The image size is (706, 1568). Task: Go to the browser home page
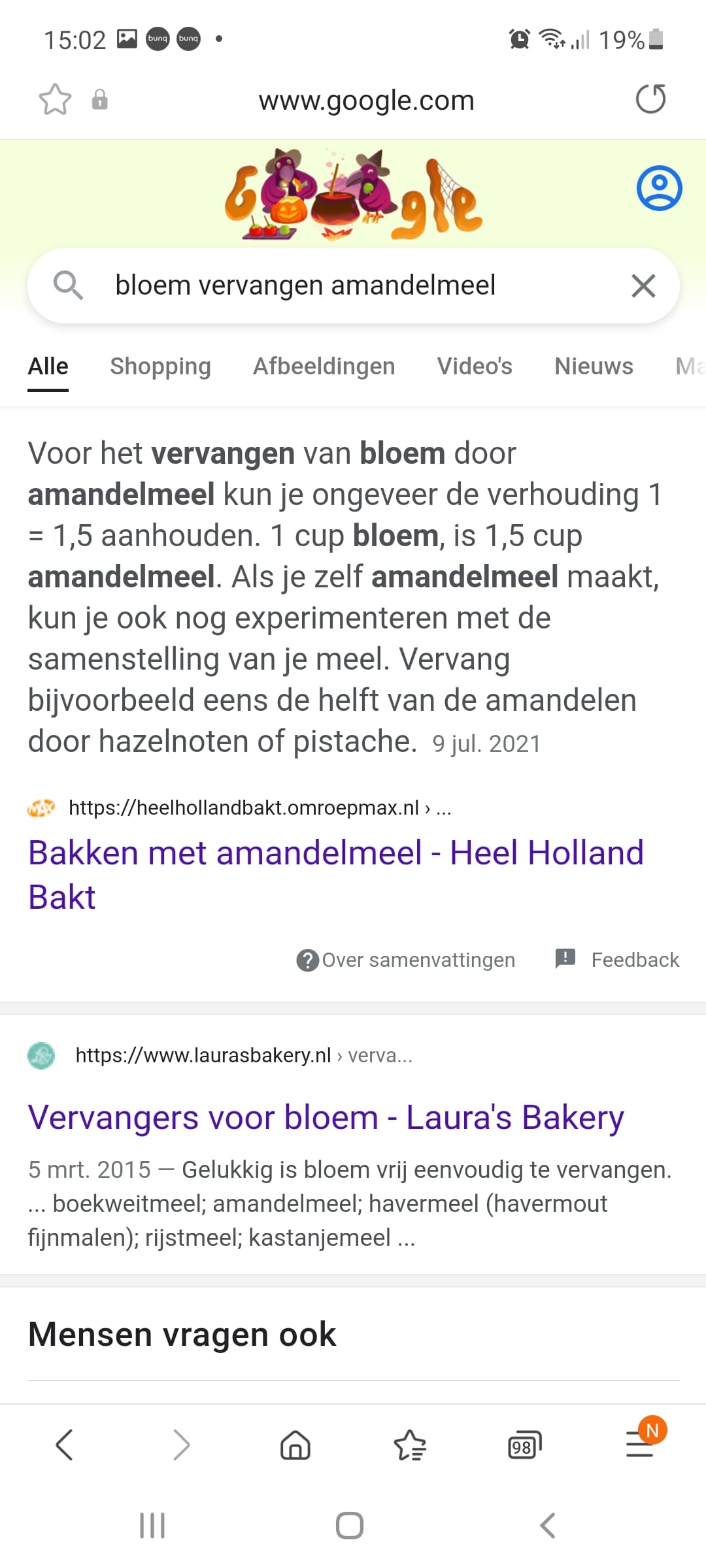(295, 1445)
